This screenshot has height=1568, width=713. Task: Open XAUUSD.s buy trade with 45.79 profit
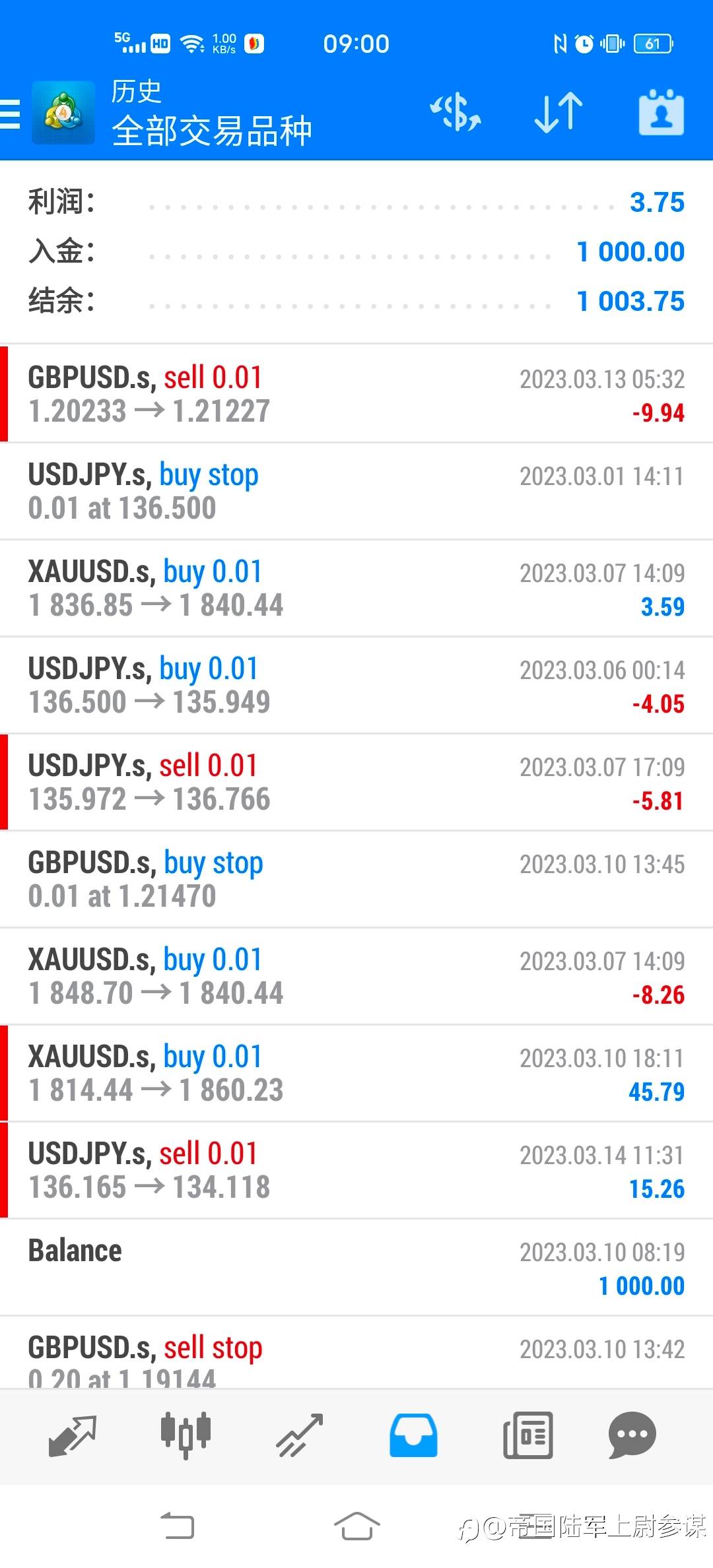(356, 1073)
